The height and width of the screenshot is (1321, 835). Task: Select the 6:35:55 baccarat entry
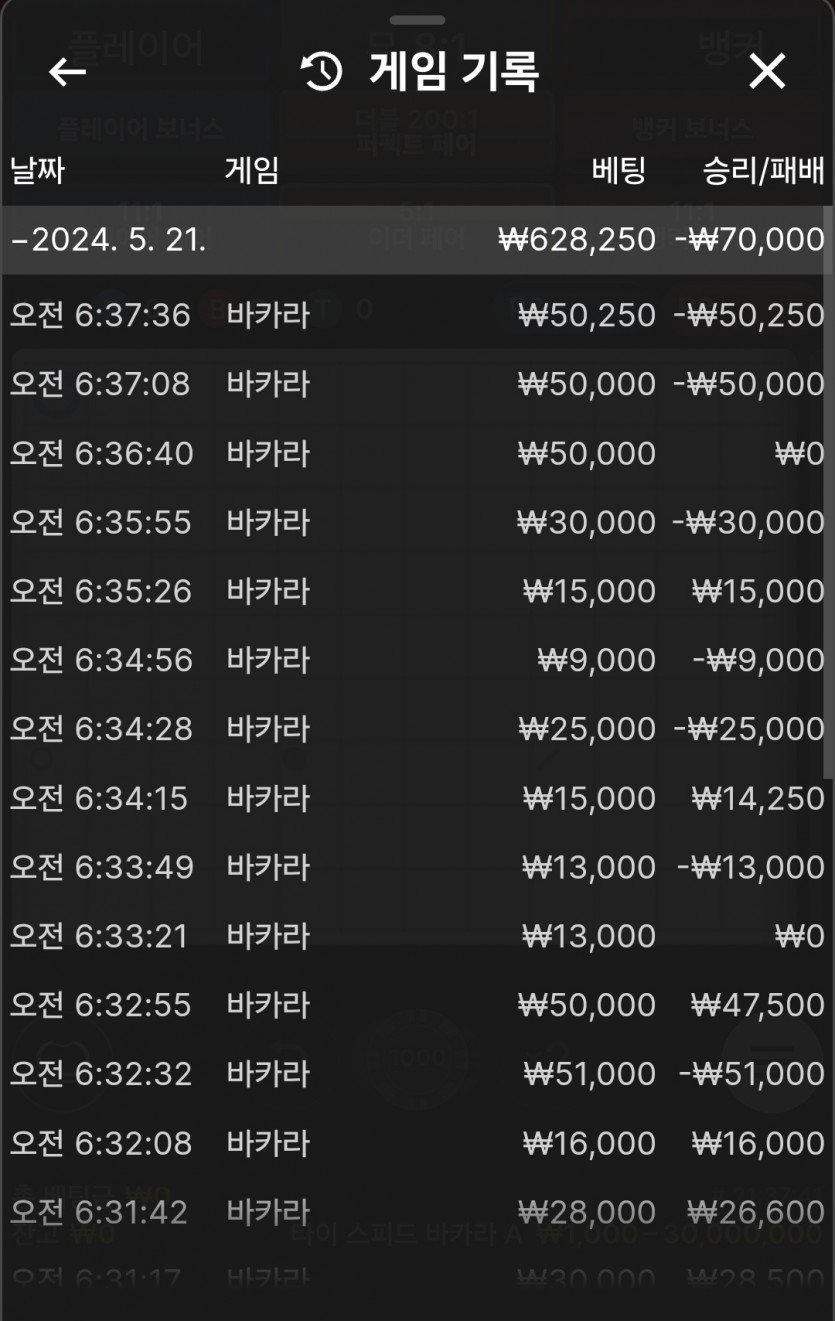416,522
